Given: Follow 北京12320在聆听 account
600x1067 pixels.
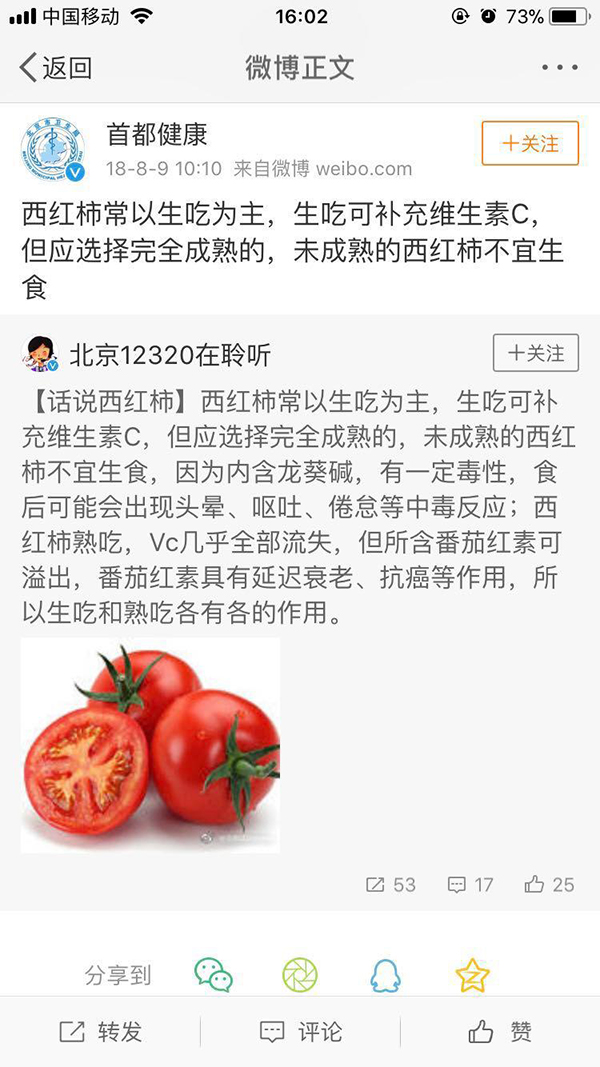Looking at the screenshot, I should click(535, 353).
